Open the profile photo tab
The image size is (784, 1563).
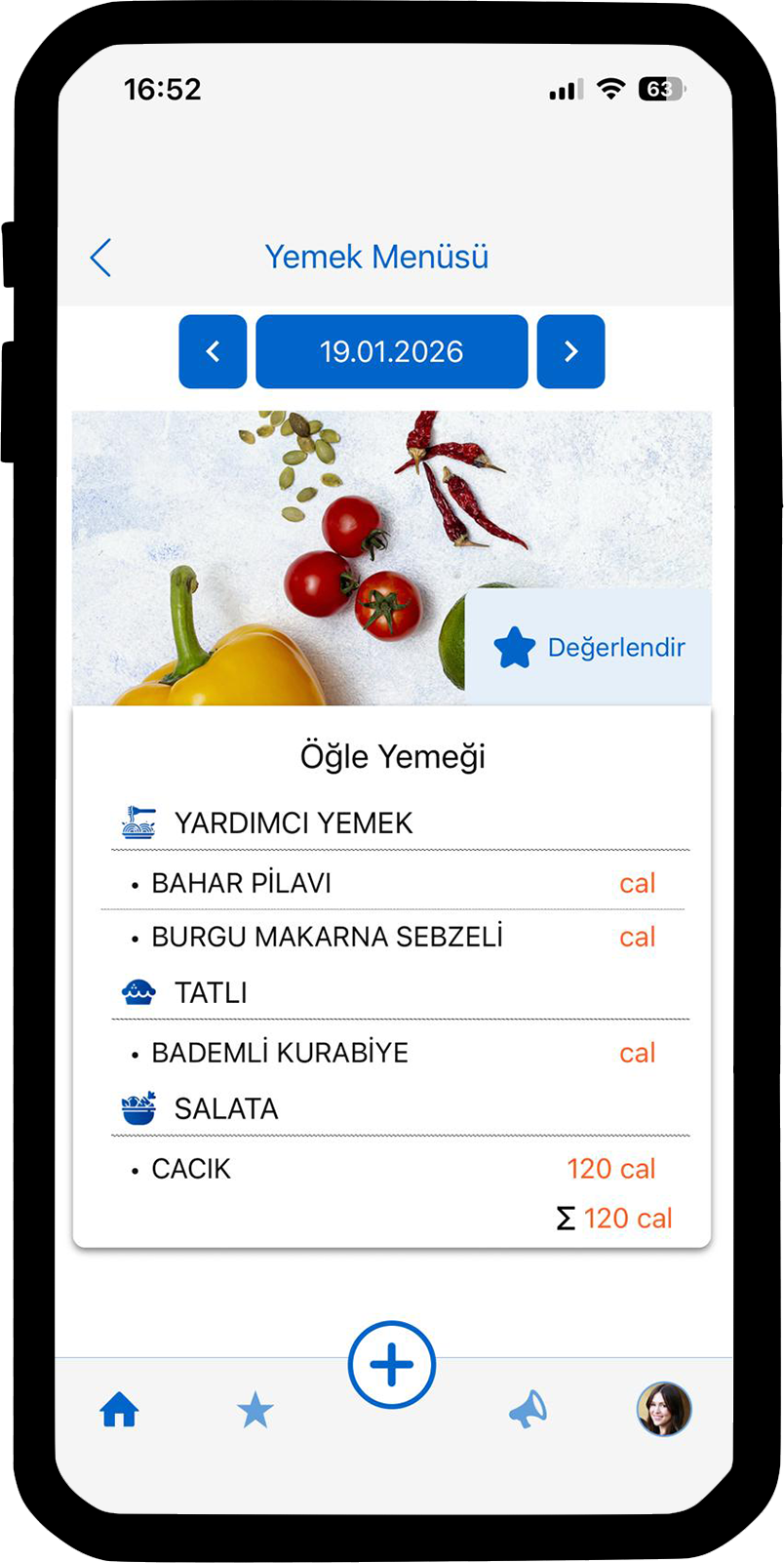click(664, 1410)
